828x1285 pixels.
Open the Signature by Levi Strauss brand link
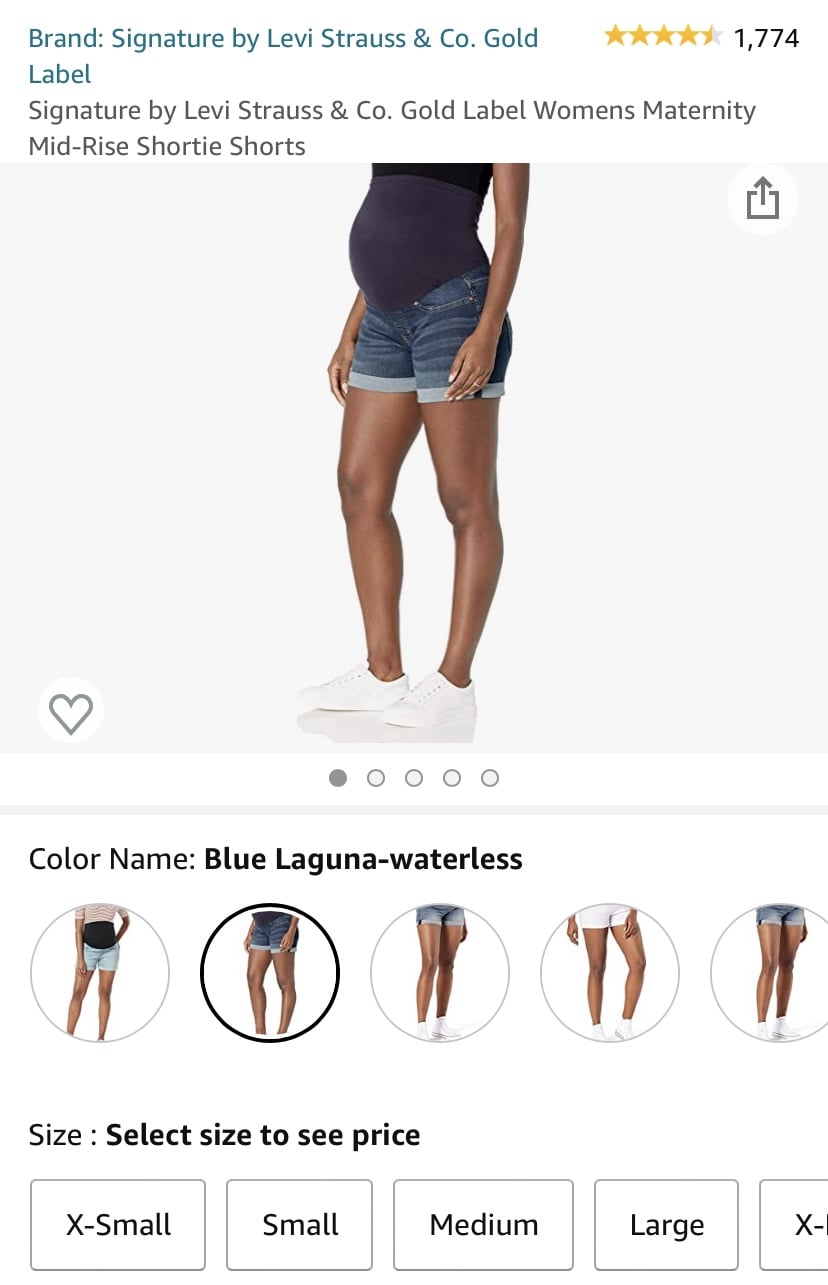283,39
